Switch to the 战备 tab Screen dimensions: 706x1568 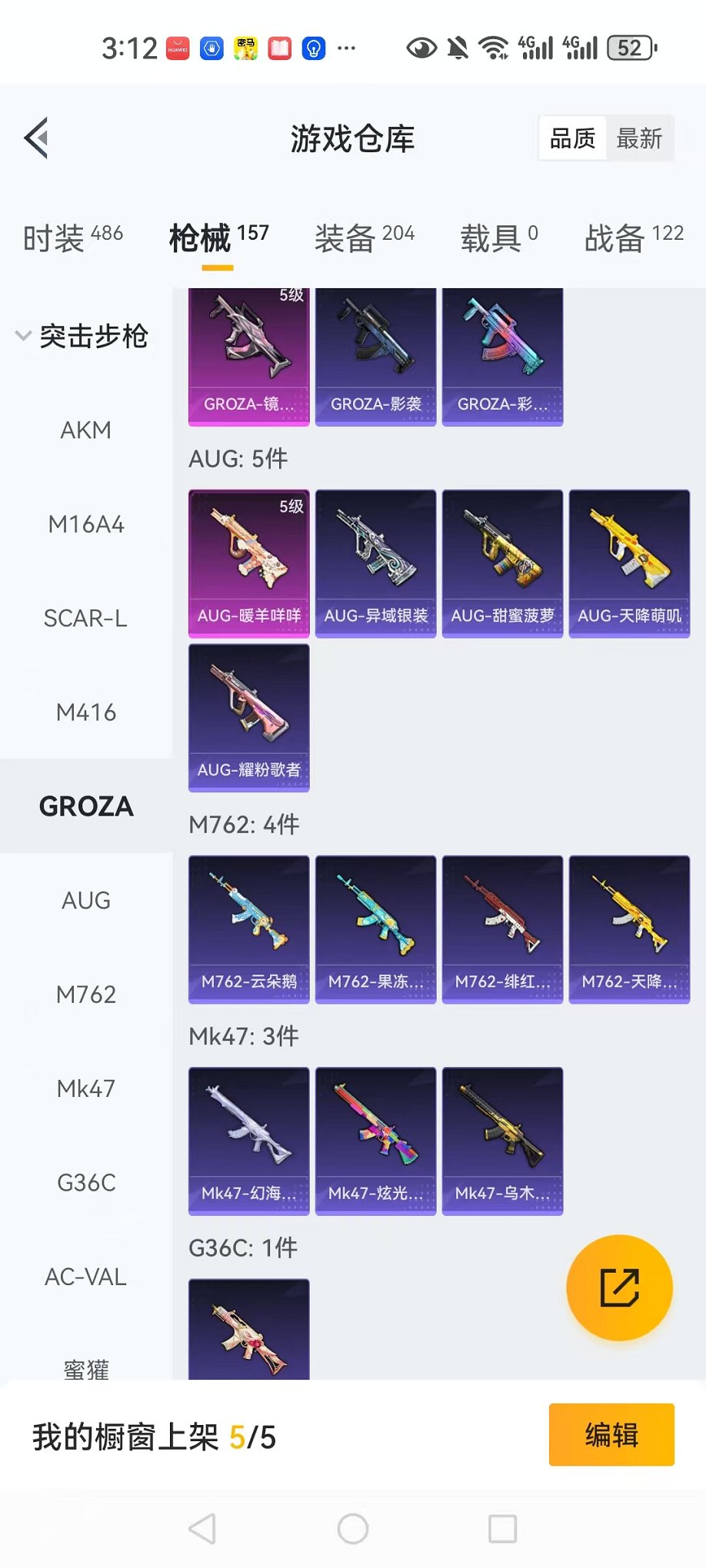click(634, 238)
